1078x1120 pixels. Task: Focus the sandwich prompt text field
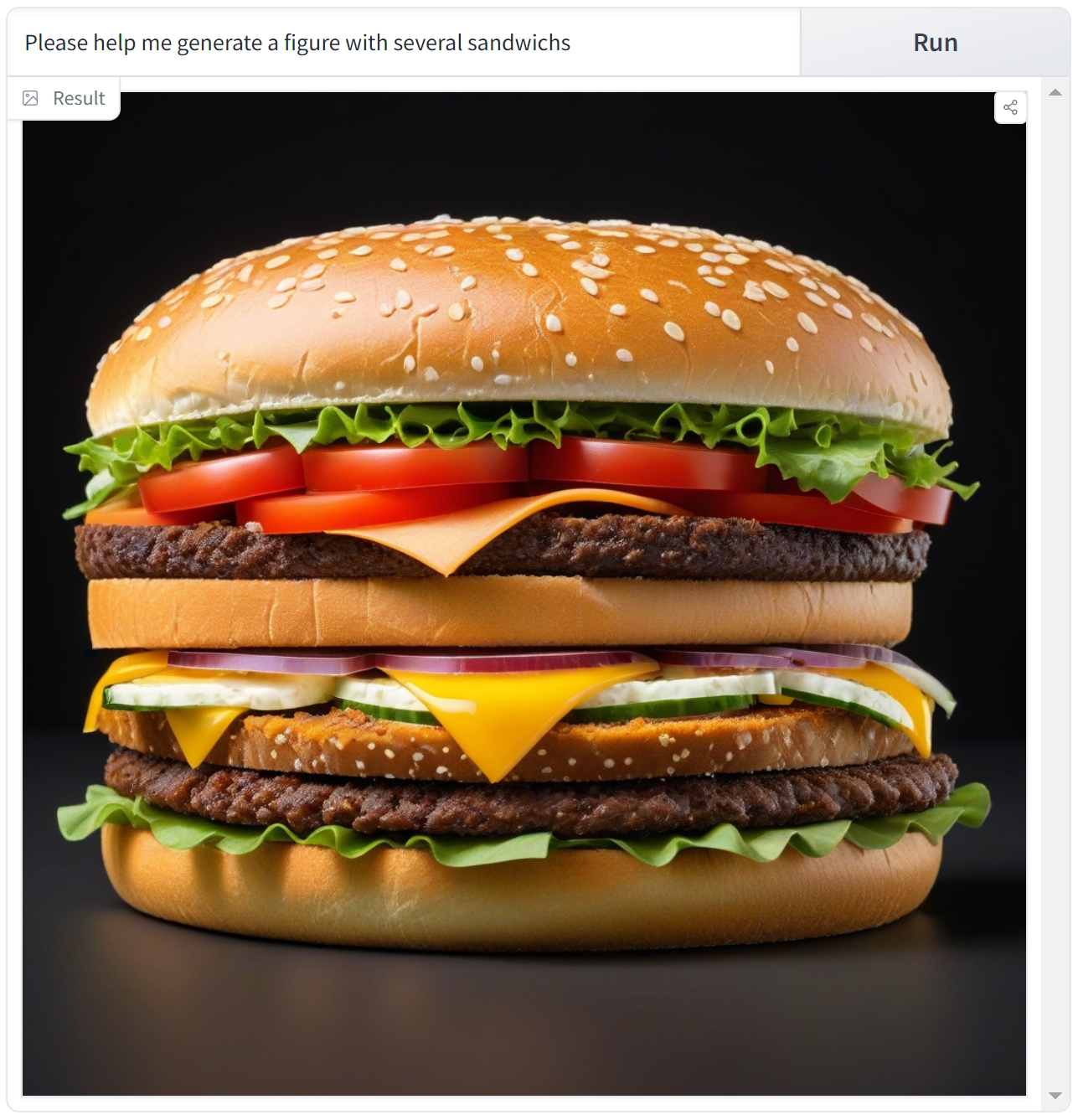402,43
